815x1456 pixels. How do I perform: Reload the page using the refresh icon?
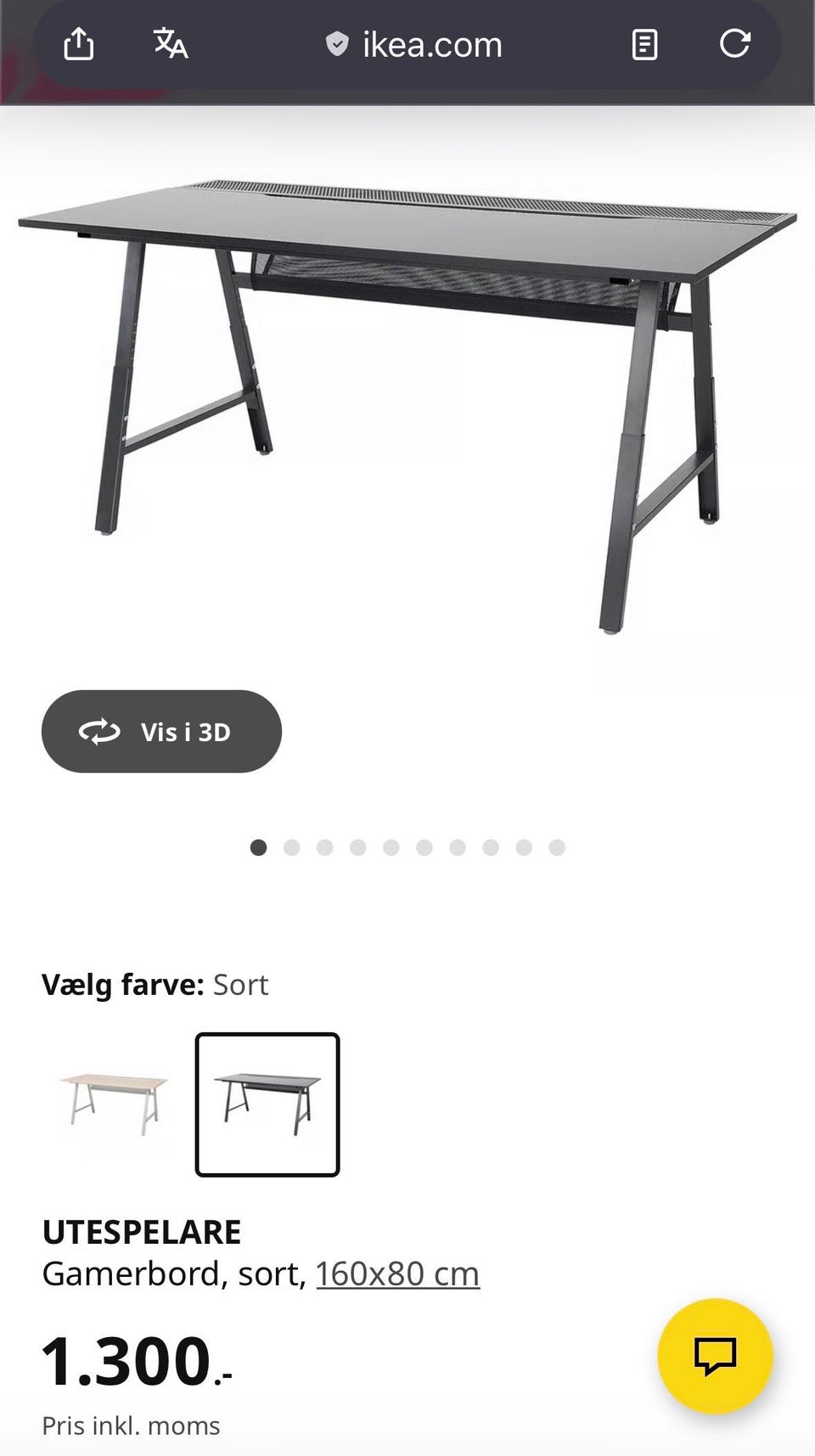pyautogui.click(x=737, y=44)
